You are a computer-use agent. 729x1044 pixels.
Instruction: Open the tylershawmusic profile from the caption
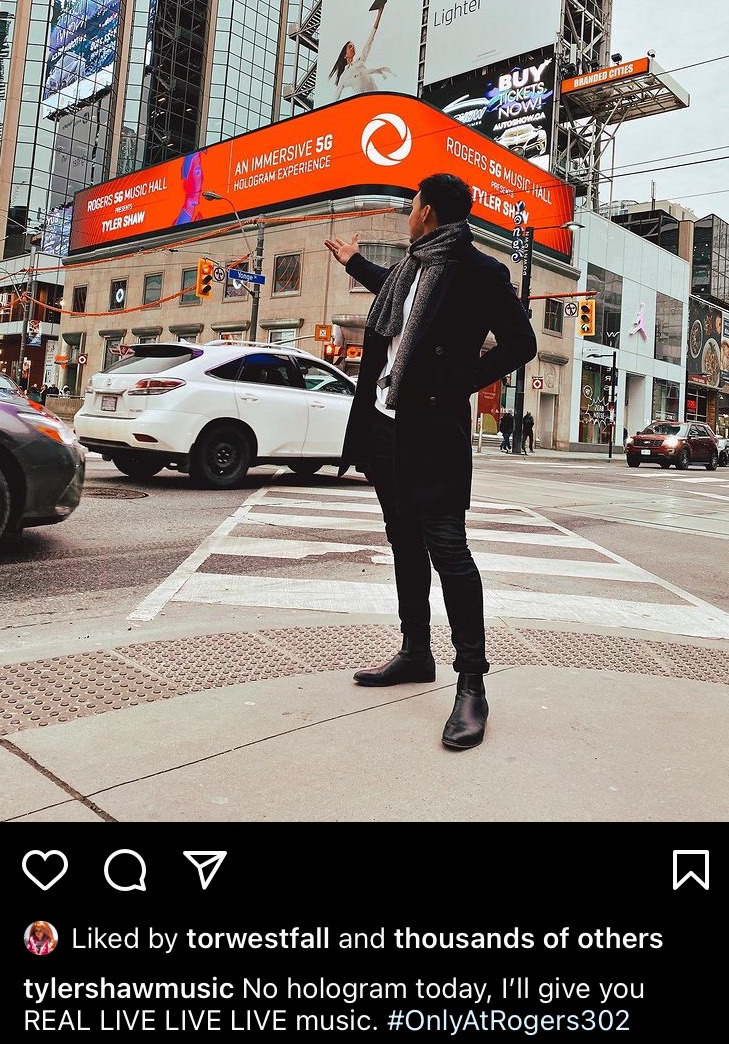pyautogui.click(x=129, y=990)
